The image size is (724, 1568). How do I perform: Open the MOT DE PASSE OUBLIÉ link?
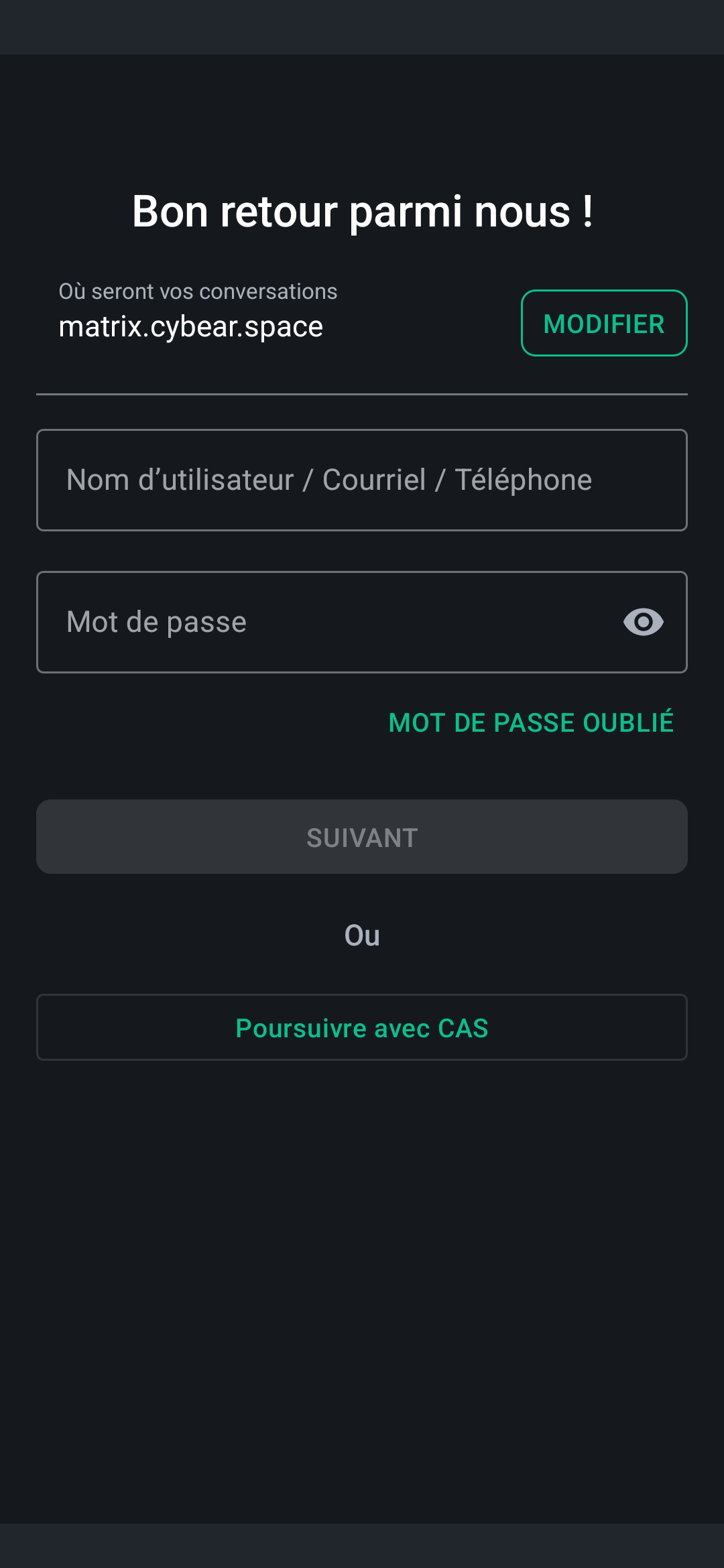[x=531, y=722]
